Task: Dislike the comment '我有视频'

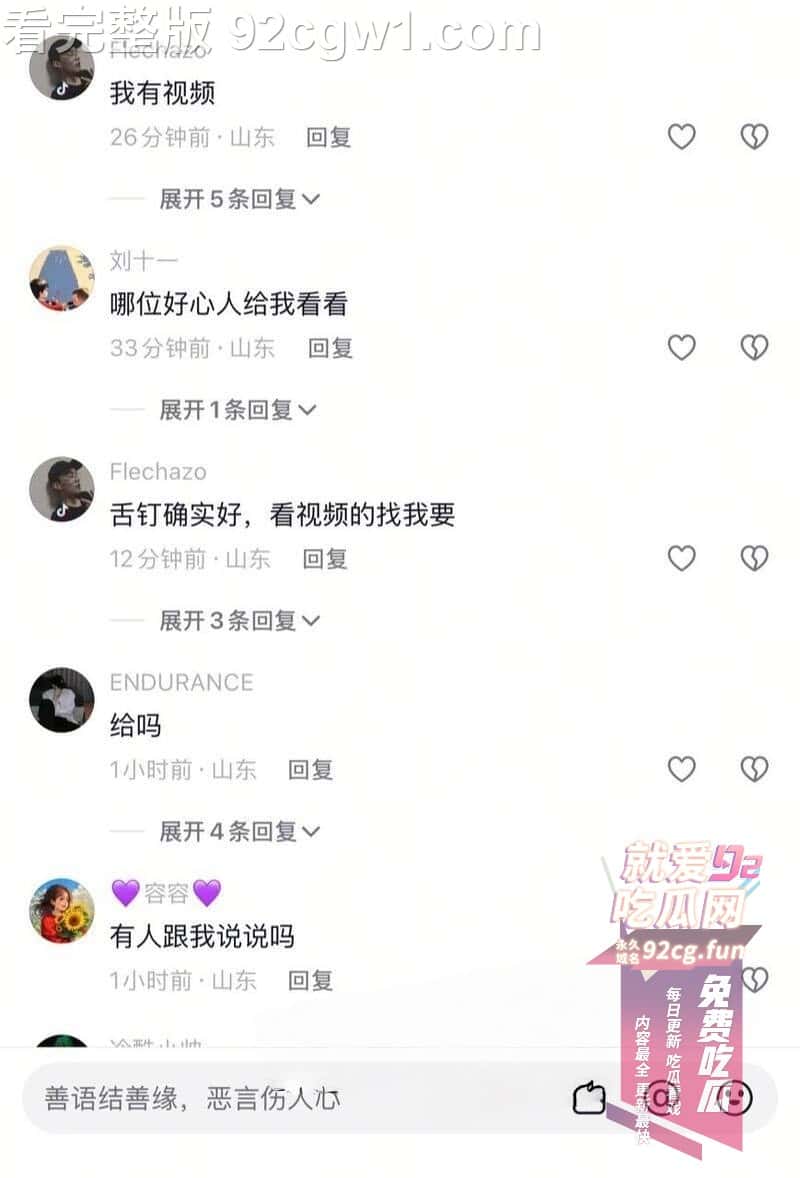Action: point(754,137)
